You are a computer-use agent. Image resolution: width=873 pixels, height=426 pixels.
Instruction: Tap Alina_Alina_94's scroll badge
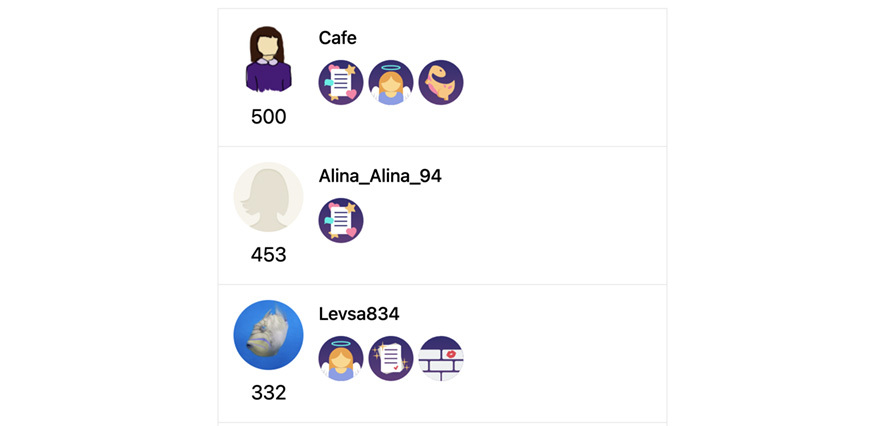click(x=341, y=221)
